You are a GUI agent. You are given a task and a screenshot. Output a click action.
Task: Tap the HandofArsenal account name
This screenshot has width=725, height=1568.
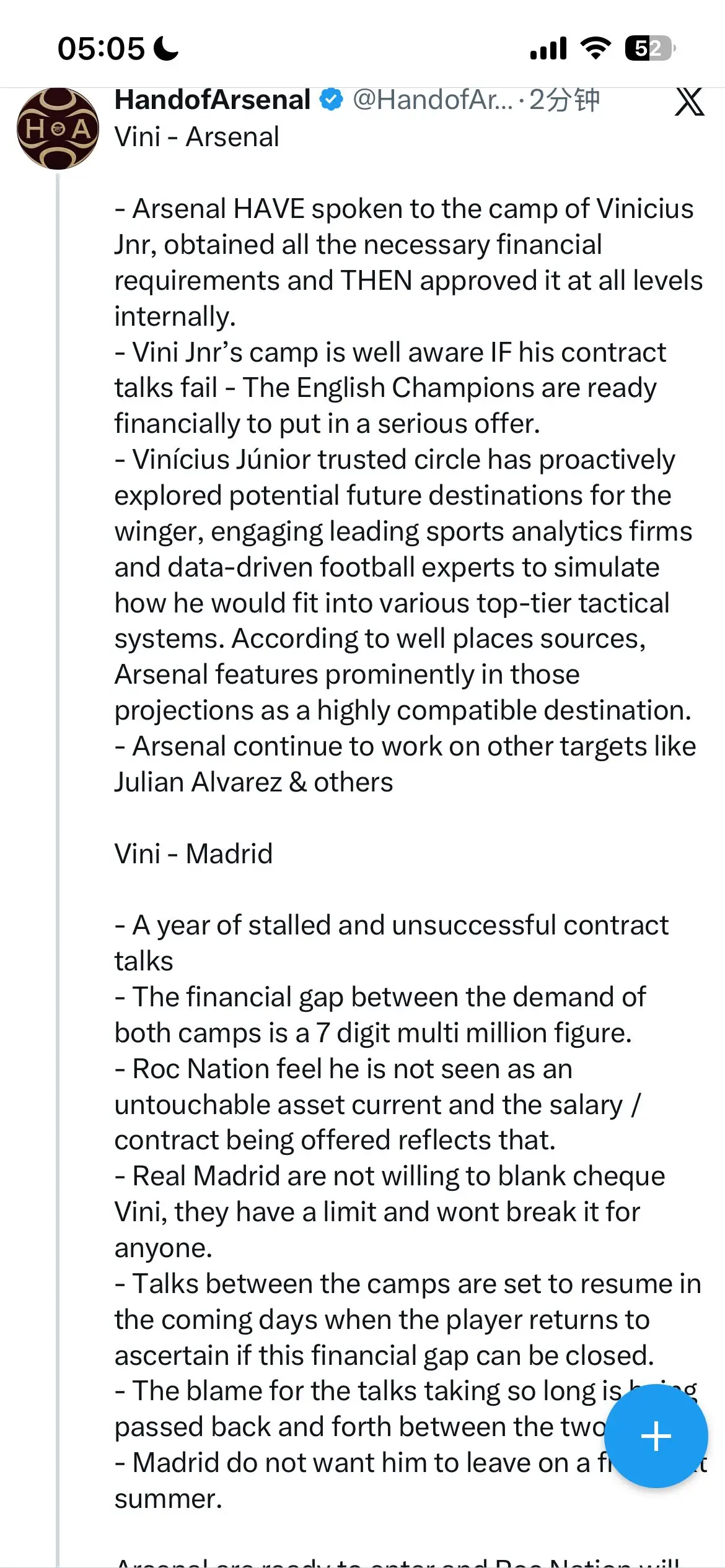[x=213, y=100]
